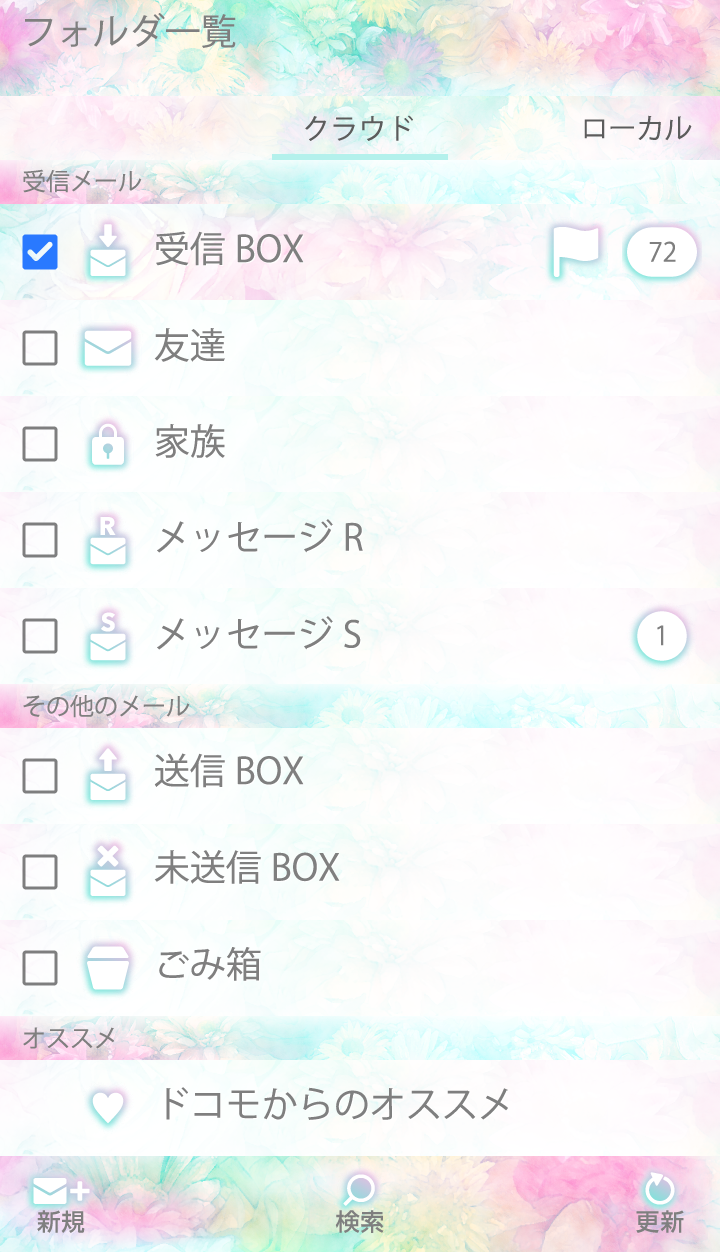Refresh folders with 更新
Screen dimensions: 720x1252
[659, 1204]
